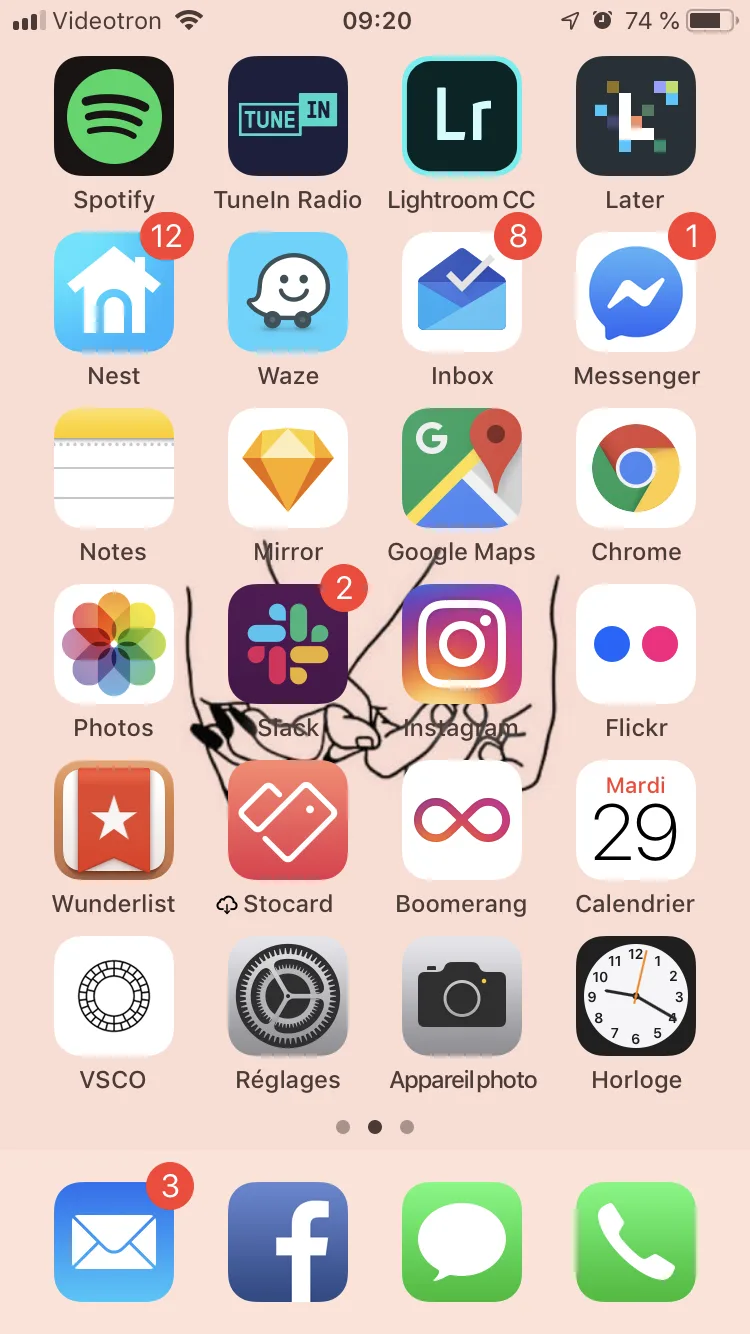Viewport: 750px width, 1334px height.
Task: Open Chrome browser
Action: pos(636,468)
